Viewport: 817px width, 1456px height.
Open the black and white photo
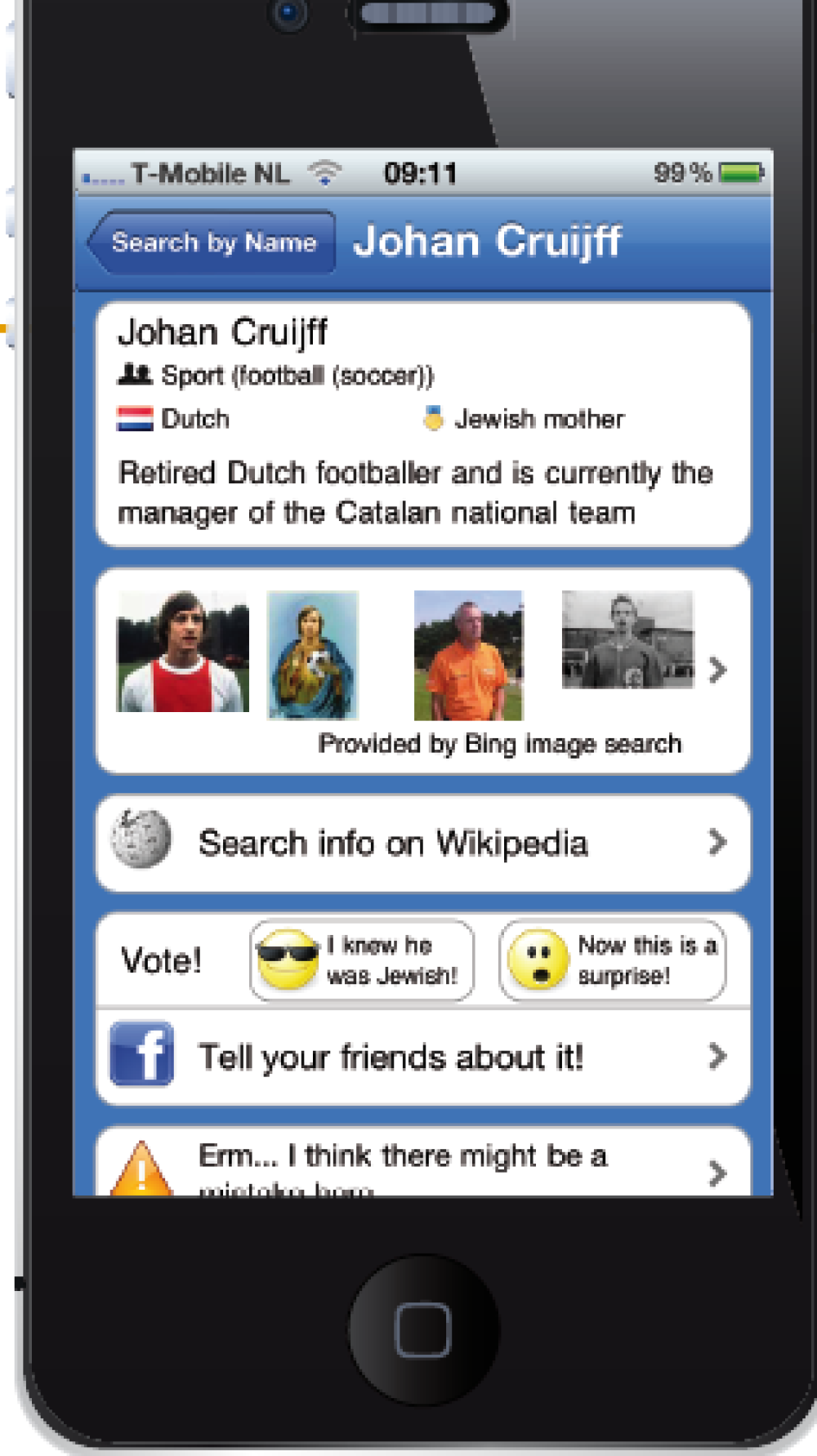[x=627, y=640]
